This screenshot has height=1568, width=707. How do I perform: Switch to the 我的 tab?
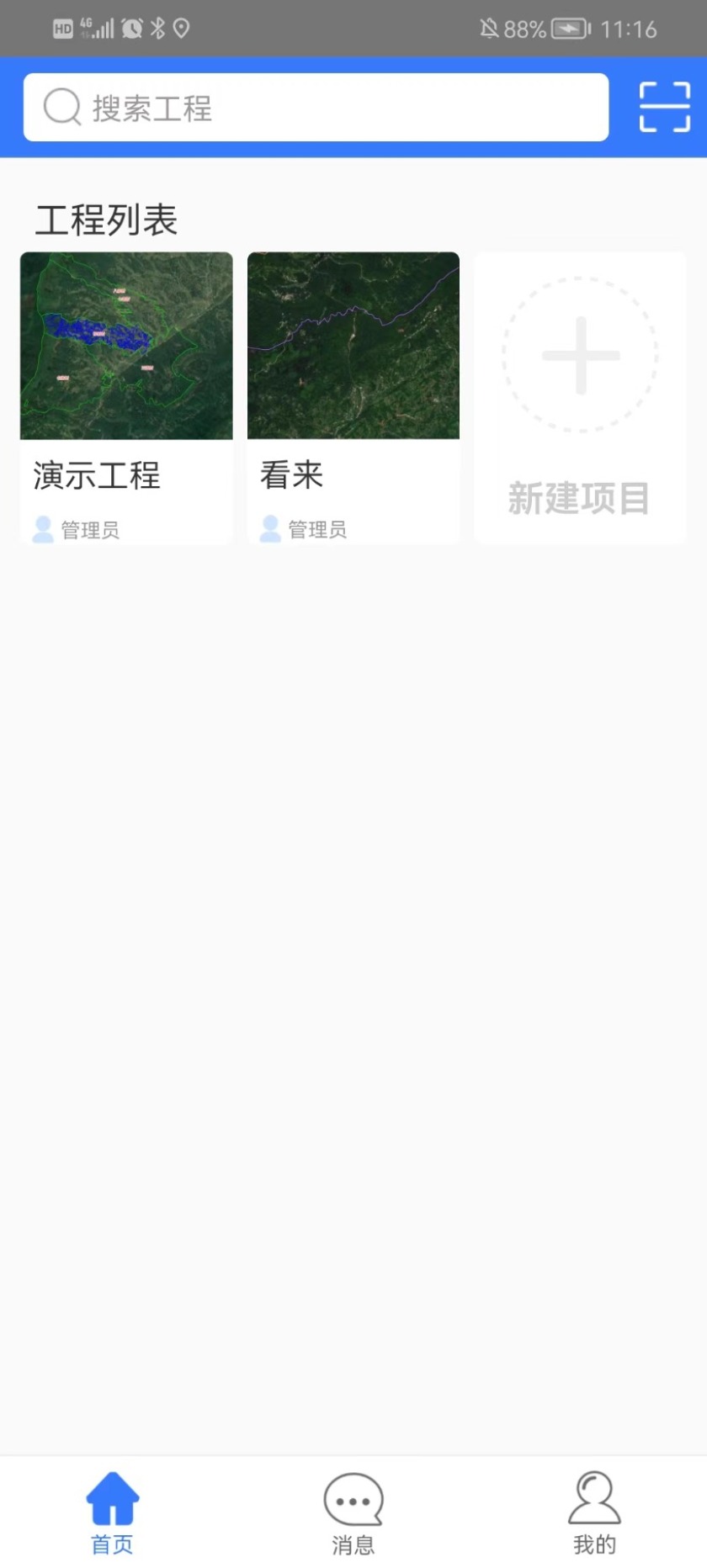[594, 1514]
